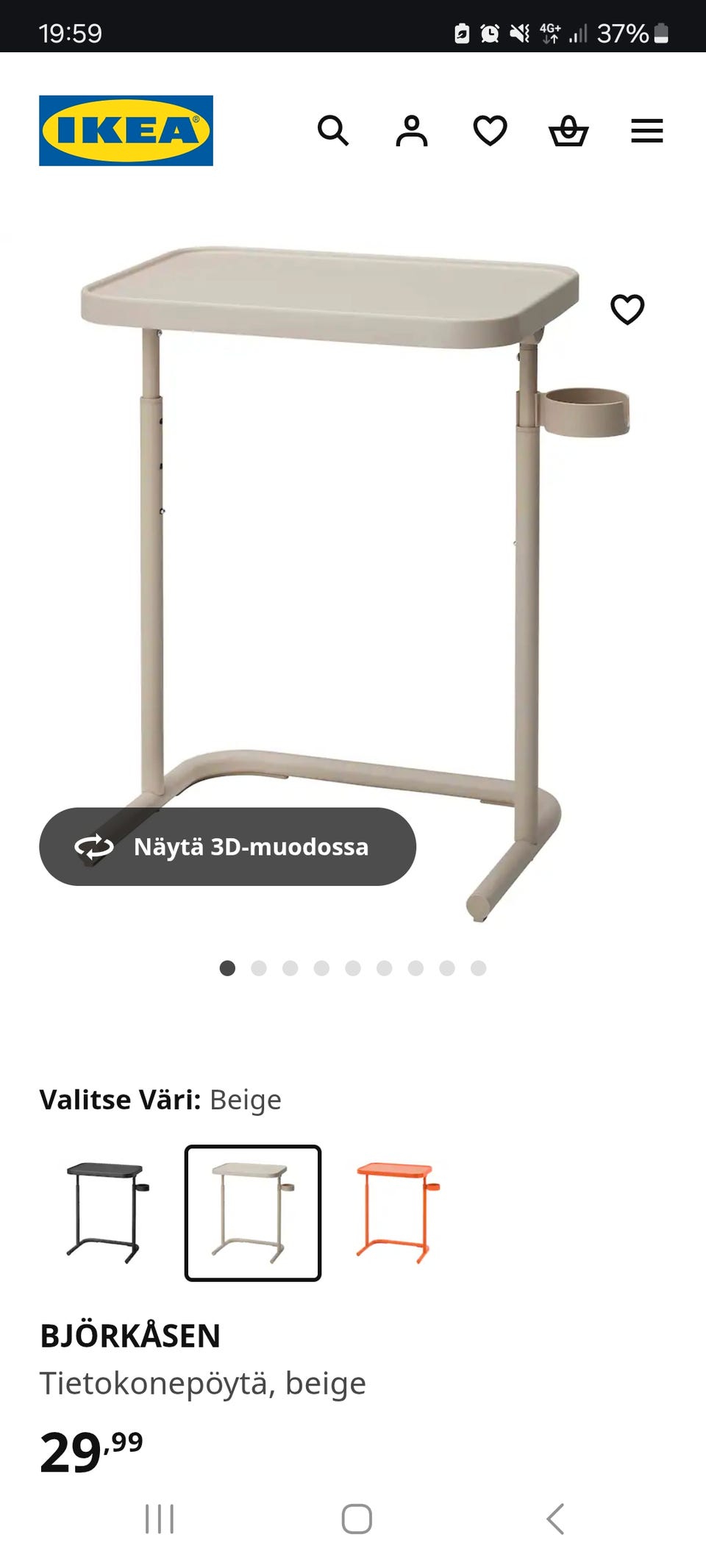Open the shopping basket icon
This screenshot has height=1568, width=706.
pyautogui.click(x=570, y=130)
